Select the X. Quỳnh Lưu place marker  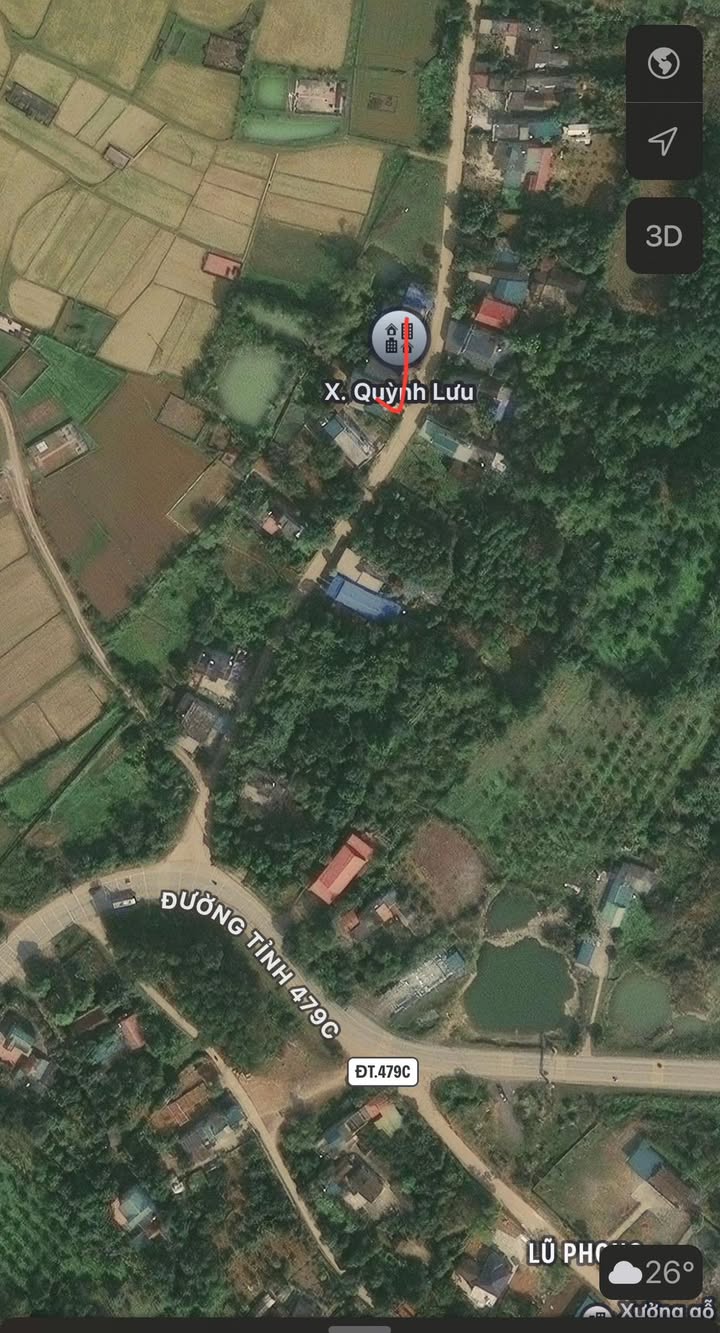pos(398,338)
